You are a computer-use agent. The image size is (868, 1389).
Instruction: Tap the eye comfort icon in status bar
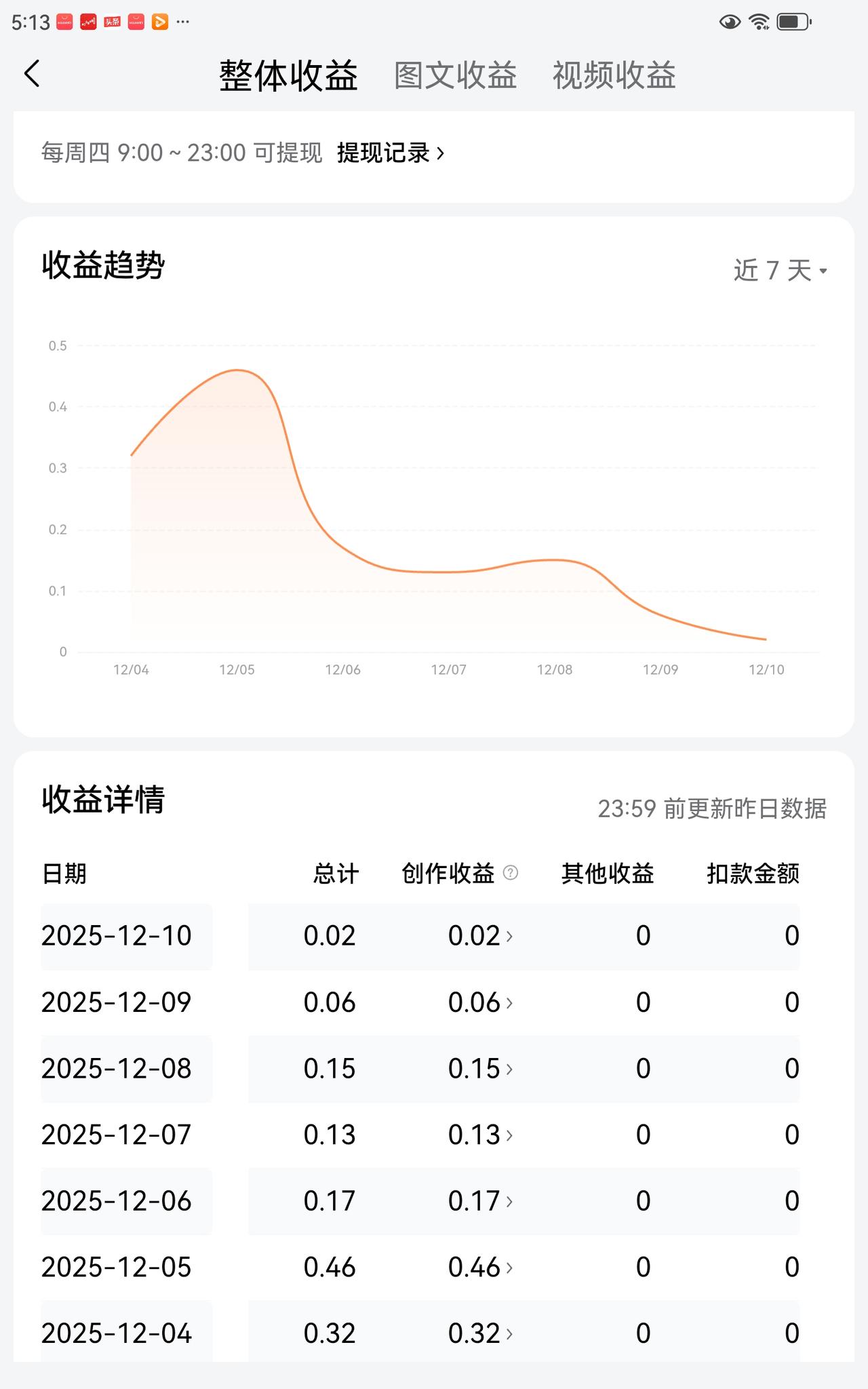click(x=730, y=22)
